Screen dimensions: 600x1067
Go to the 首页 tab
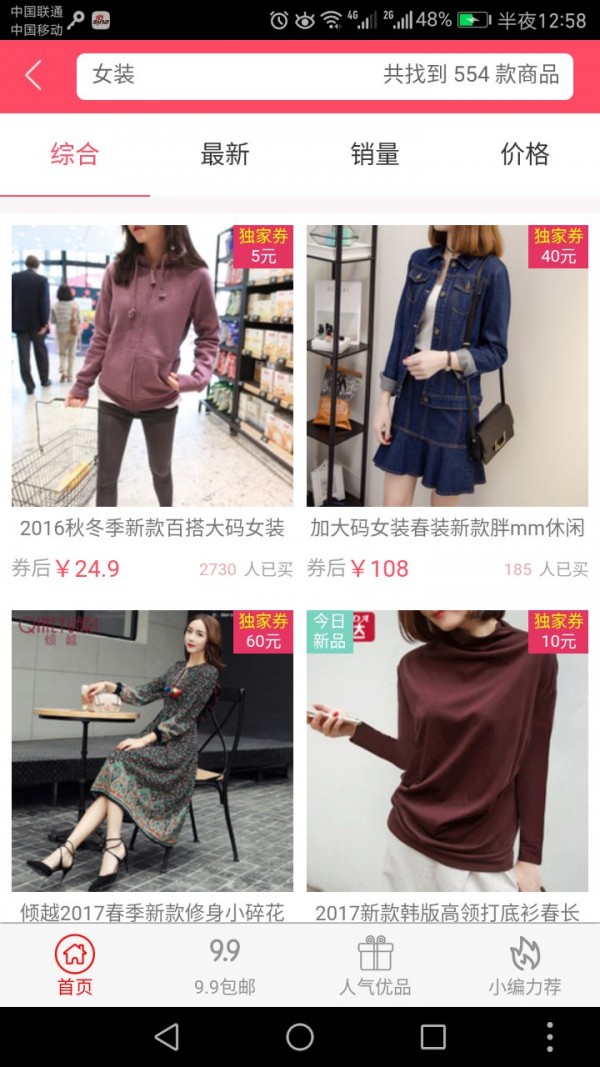click(75, 966)
